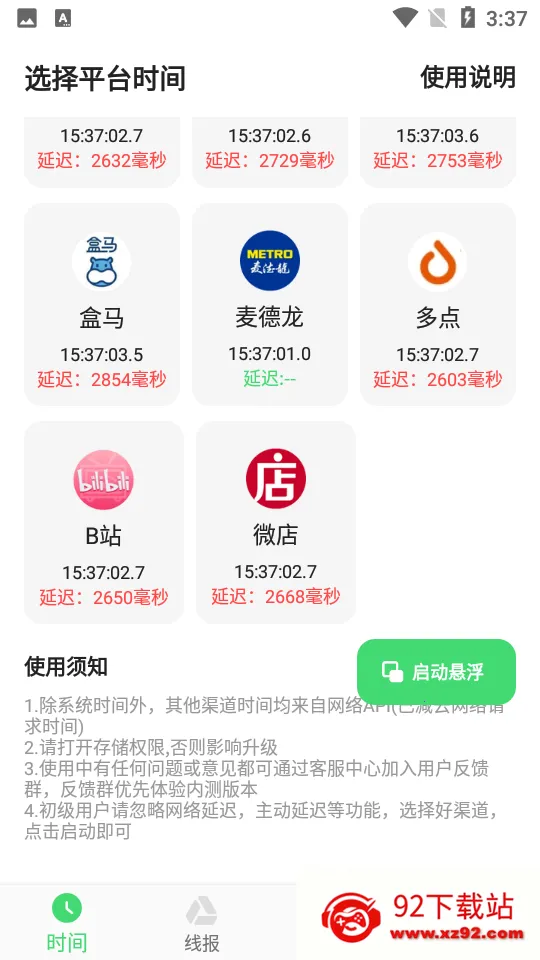Screen dimensions: 540x960
Task: Select the 盒马 platform card
Action: (x=102, y=304)
